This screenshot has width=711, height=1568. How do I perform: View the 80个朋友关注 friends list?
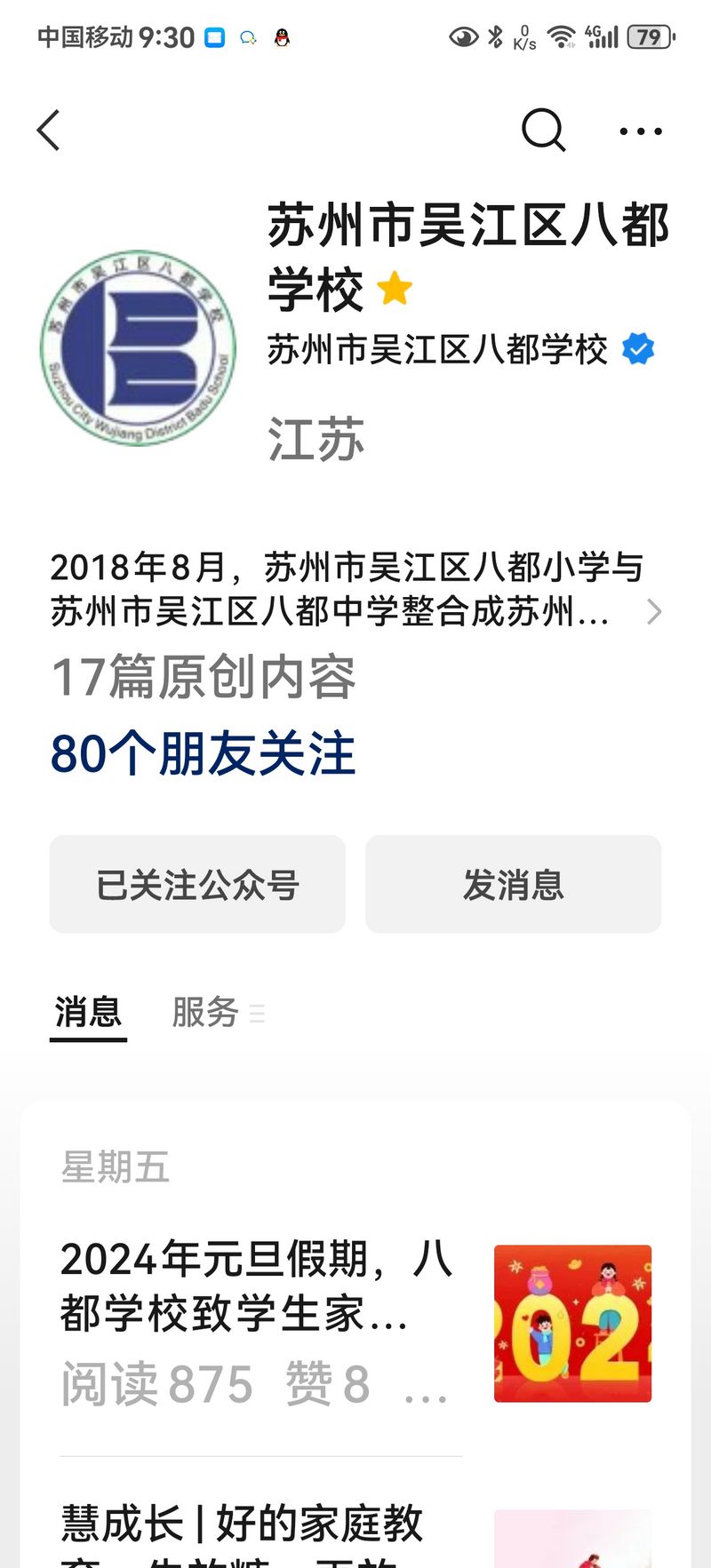203,754
